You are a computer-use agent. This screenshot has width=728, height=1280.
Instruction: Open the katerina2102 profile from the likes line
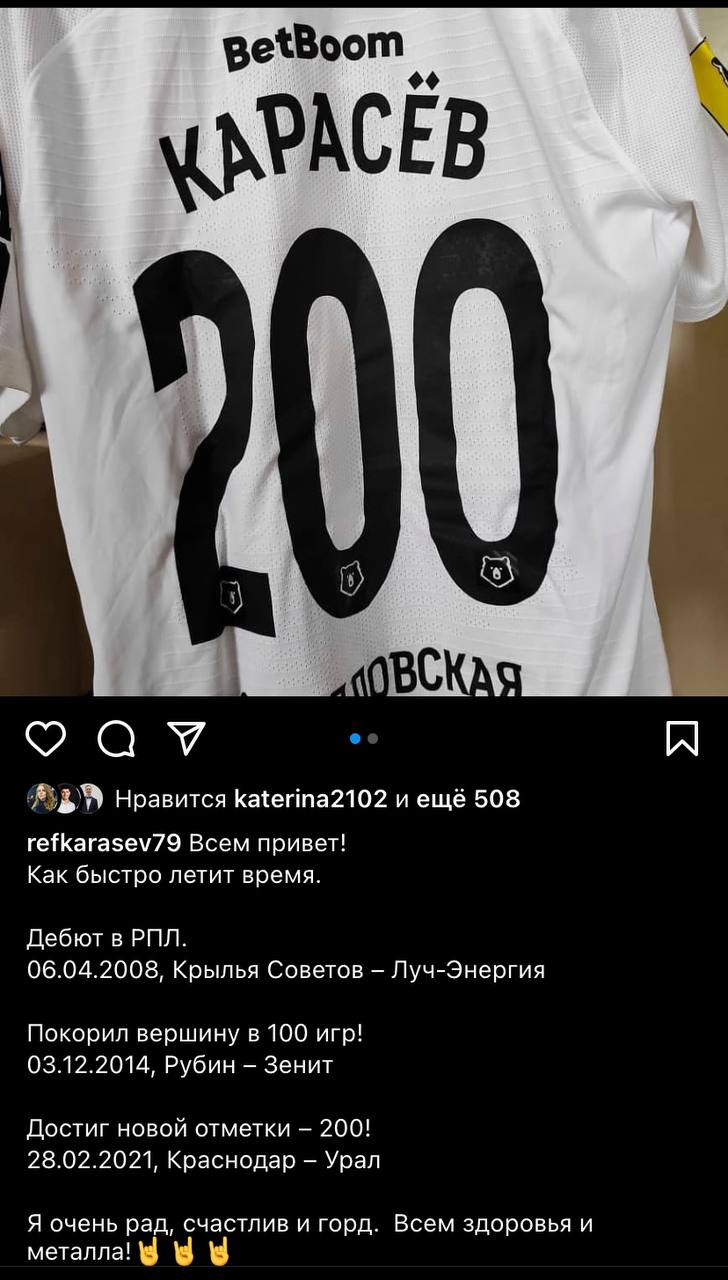pos(309,799)
